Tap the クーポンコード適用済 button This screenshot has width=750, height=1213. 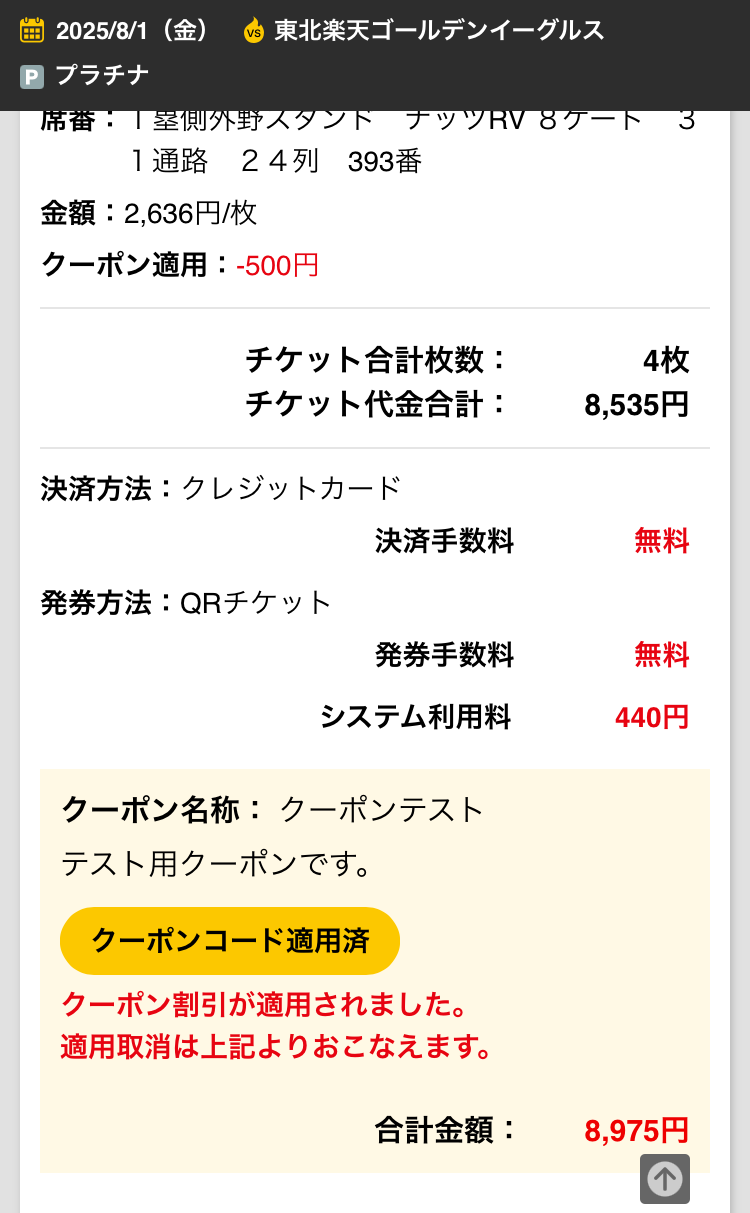230,941
